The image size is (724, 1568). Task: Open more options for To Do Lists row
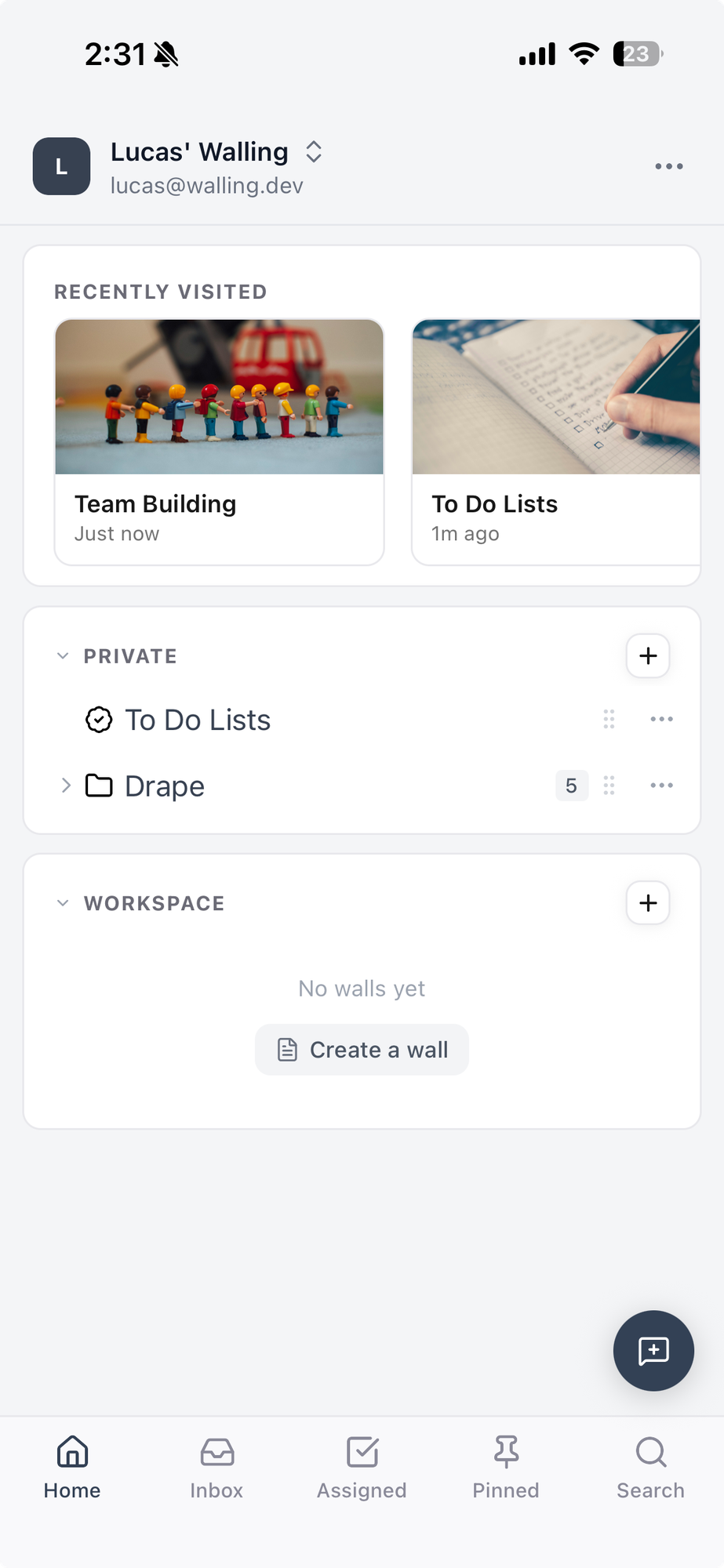coord(661,720)
